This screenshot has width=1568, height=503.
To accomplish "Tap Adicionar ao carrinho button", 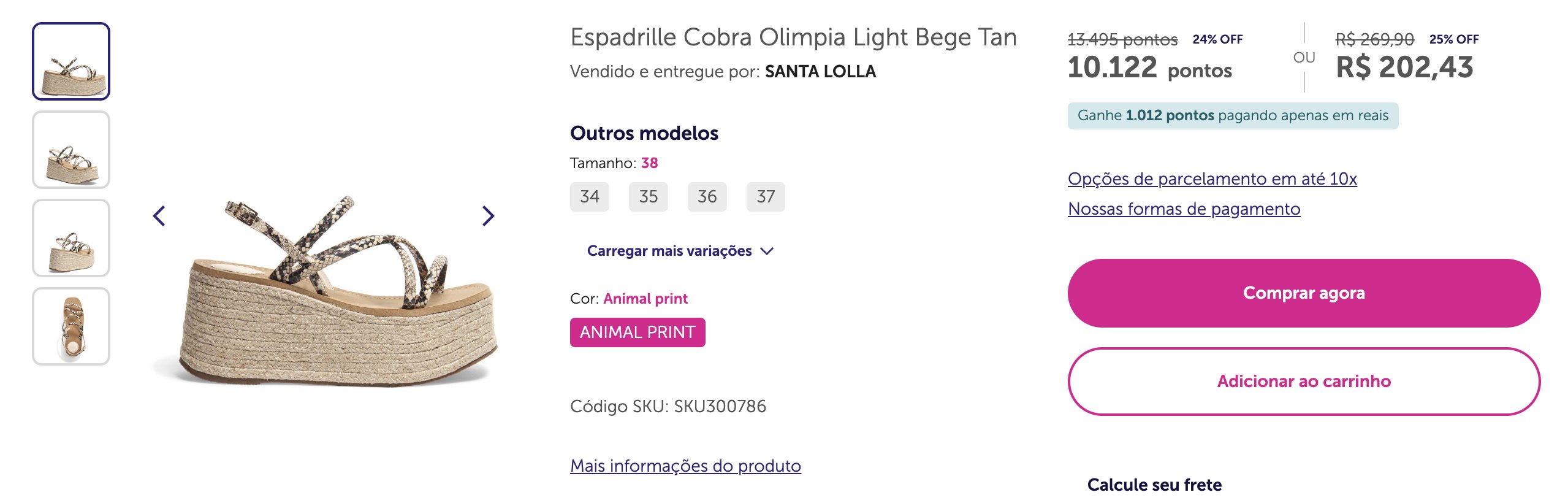I will [x=1304, y=382].
